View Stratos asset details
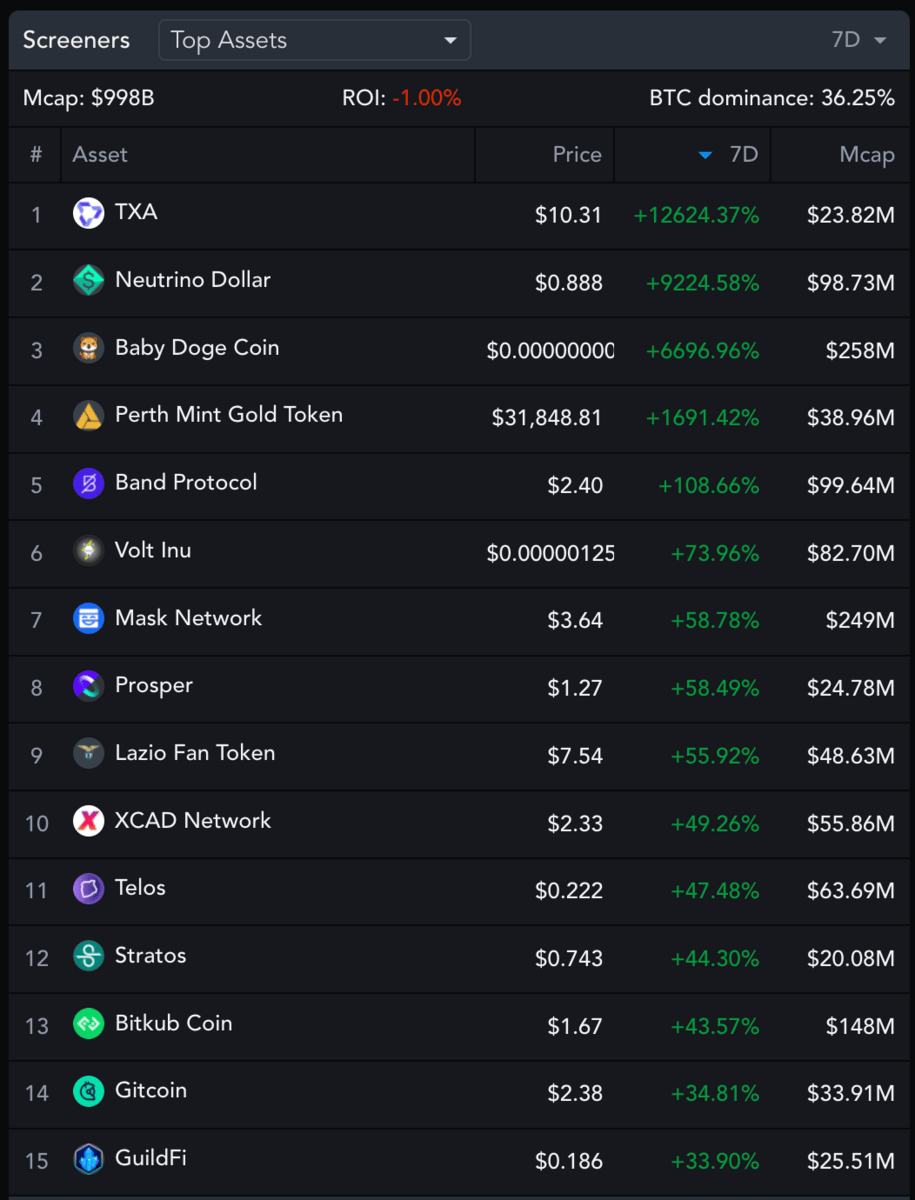 click(x=150, y=956)
